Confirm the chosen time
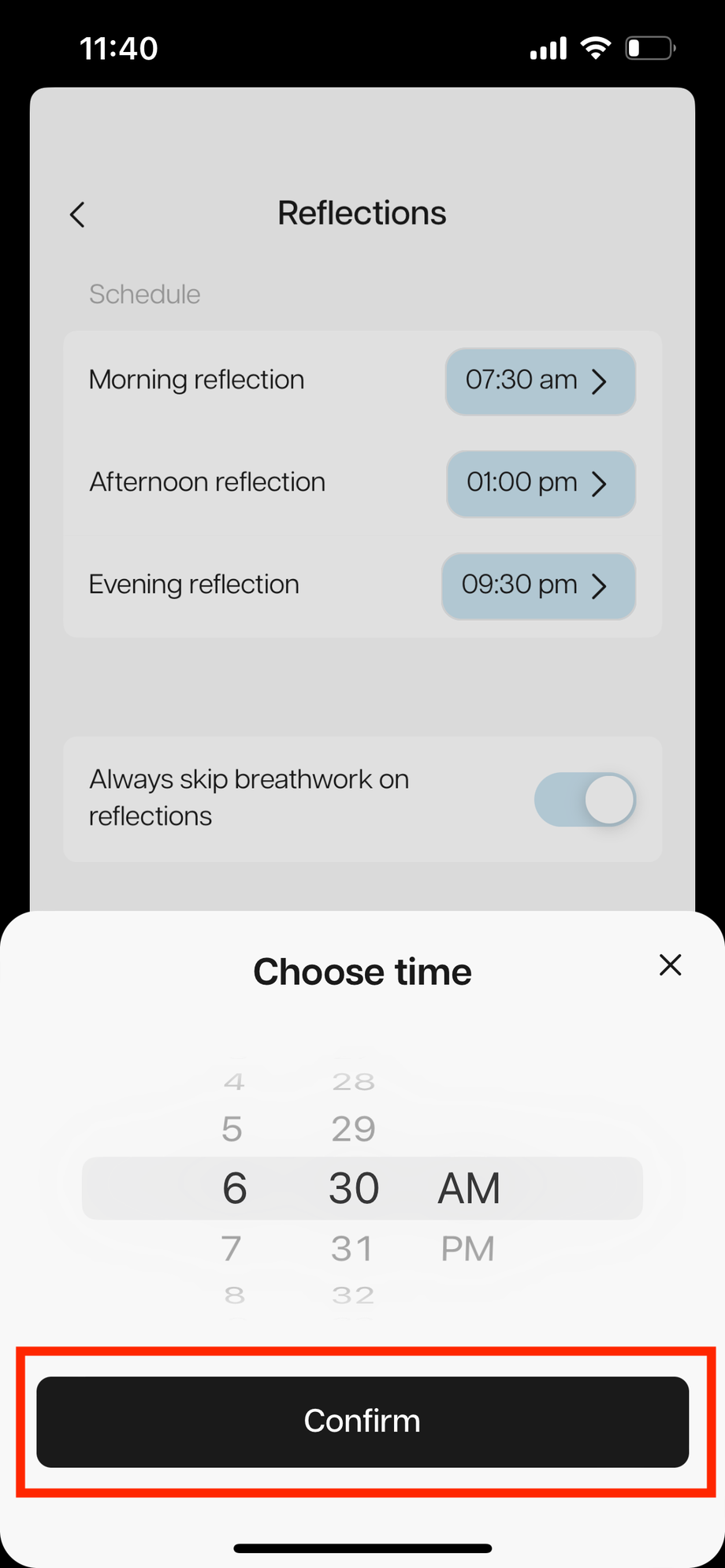 coord(362,1421)
